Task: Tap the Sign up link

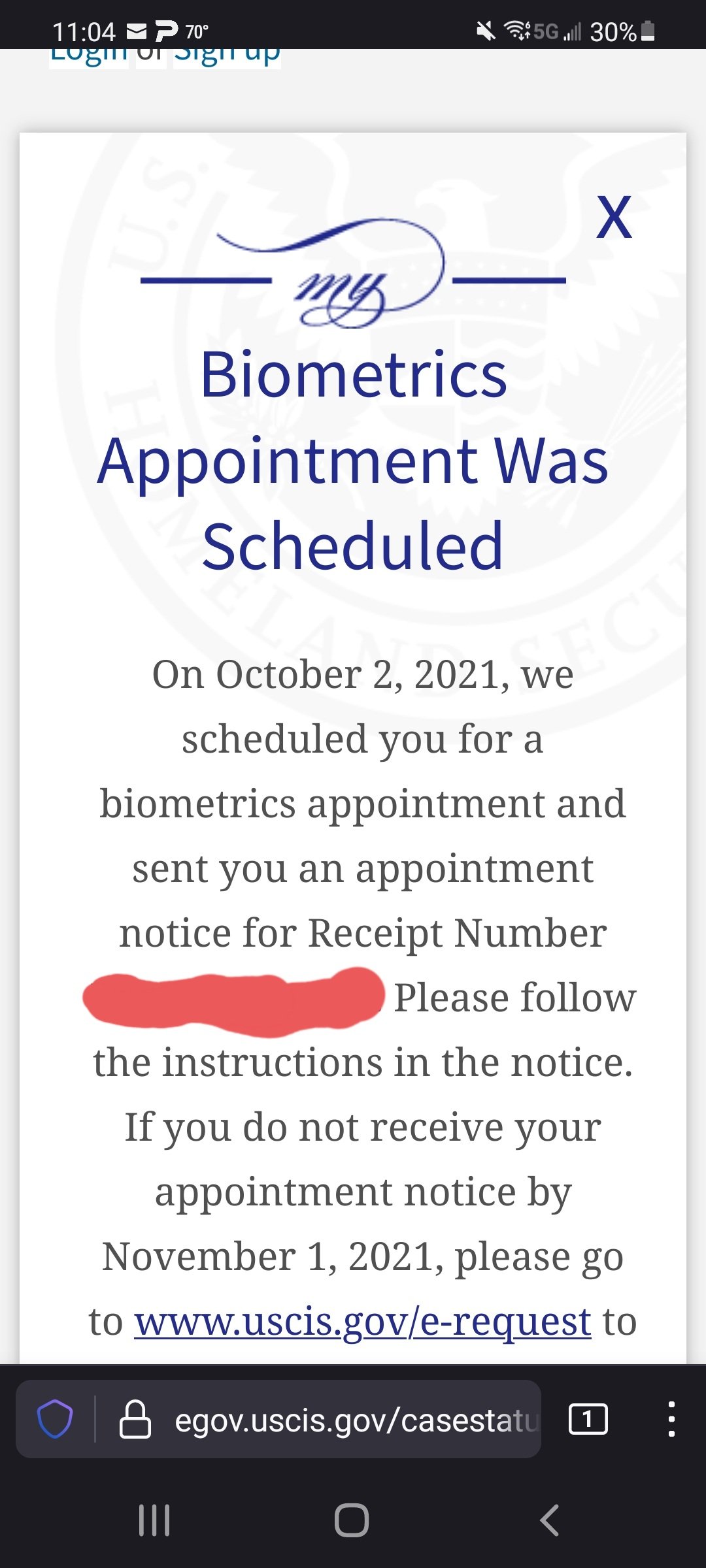Action: point(227,56)
